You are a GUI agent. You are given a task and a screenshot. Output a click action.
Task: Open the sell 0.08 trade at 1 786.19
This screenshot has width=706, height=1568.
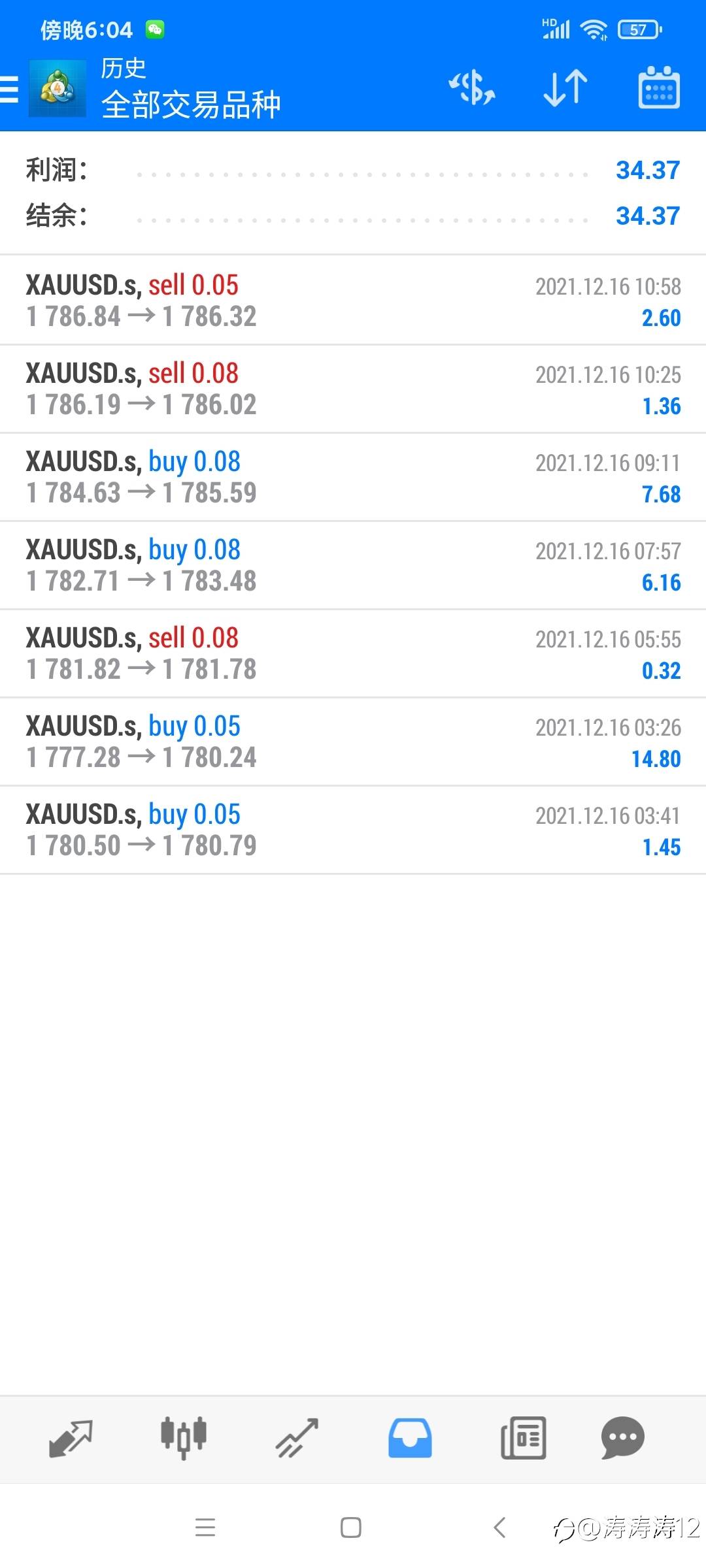coord(353,389)
